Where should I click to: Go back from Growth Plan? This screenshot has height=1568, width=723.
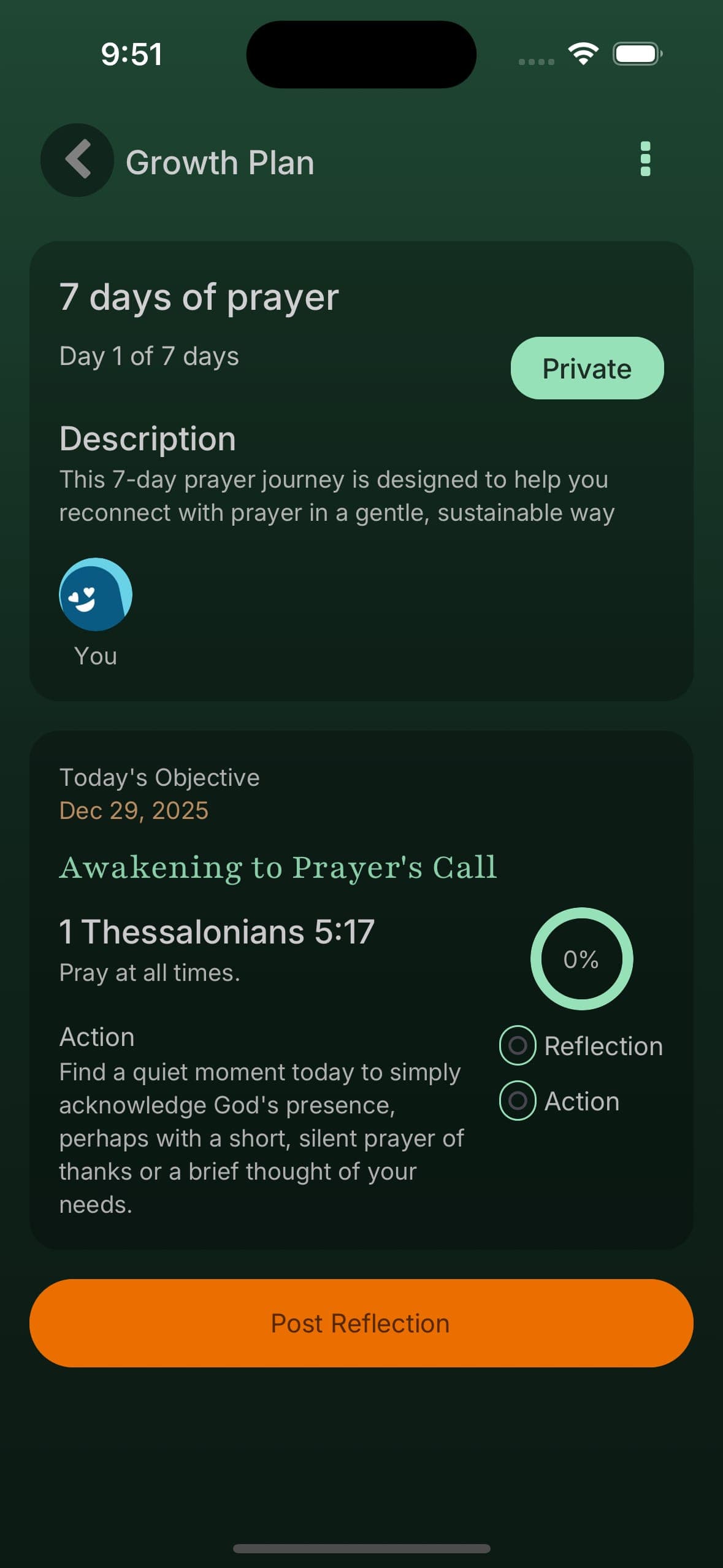77,160
